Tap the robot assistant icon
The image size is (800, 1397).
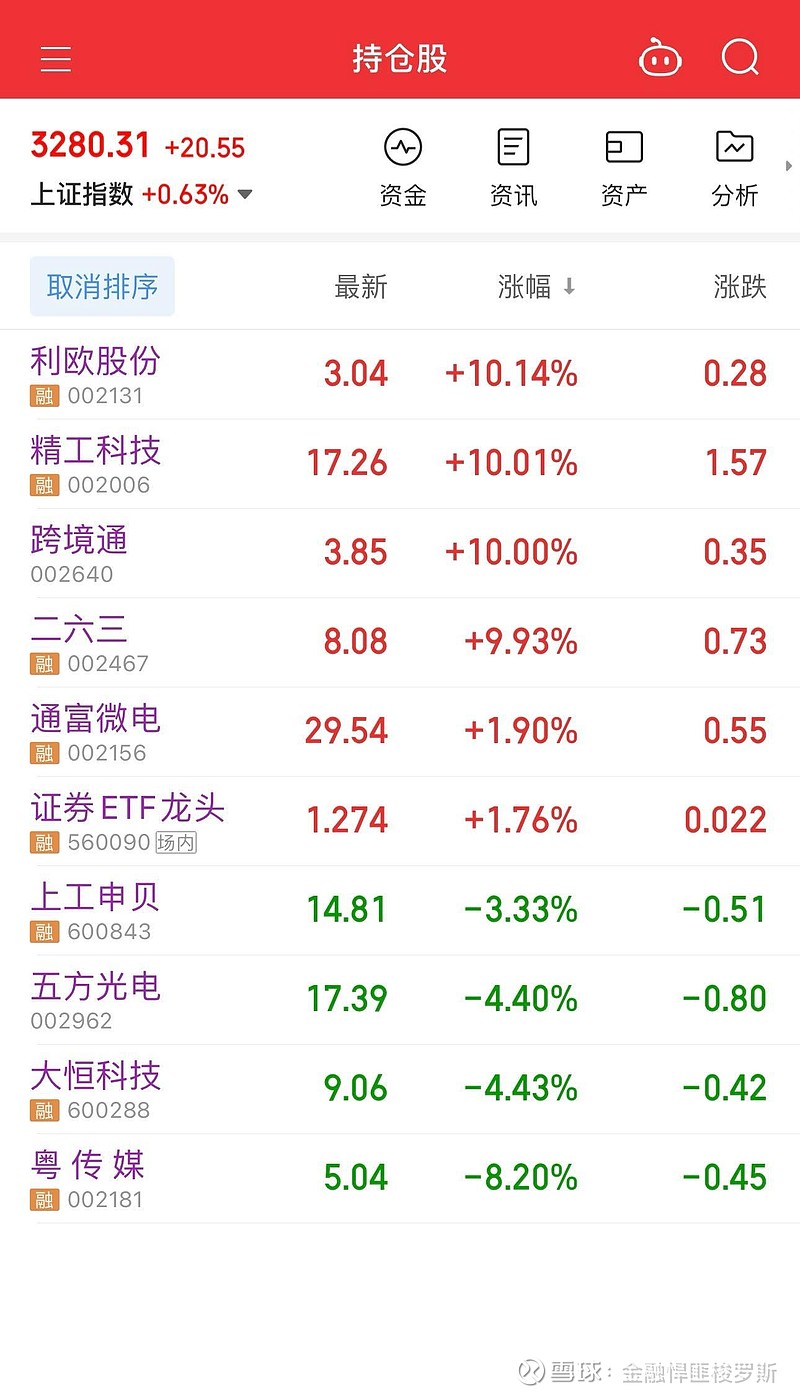(x=660, y=57)
